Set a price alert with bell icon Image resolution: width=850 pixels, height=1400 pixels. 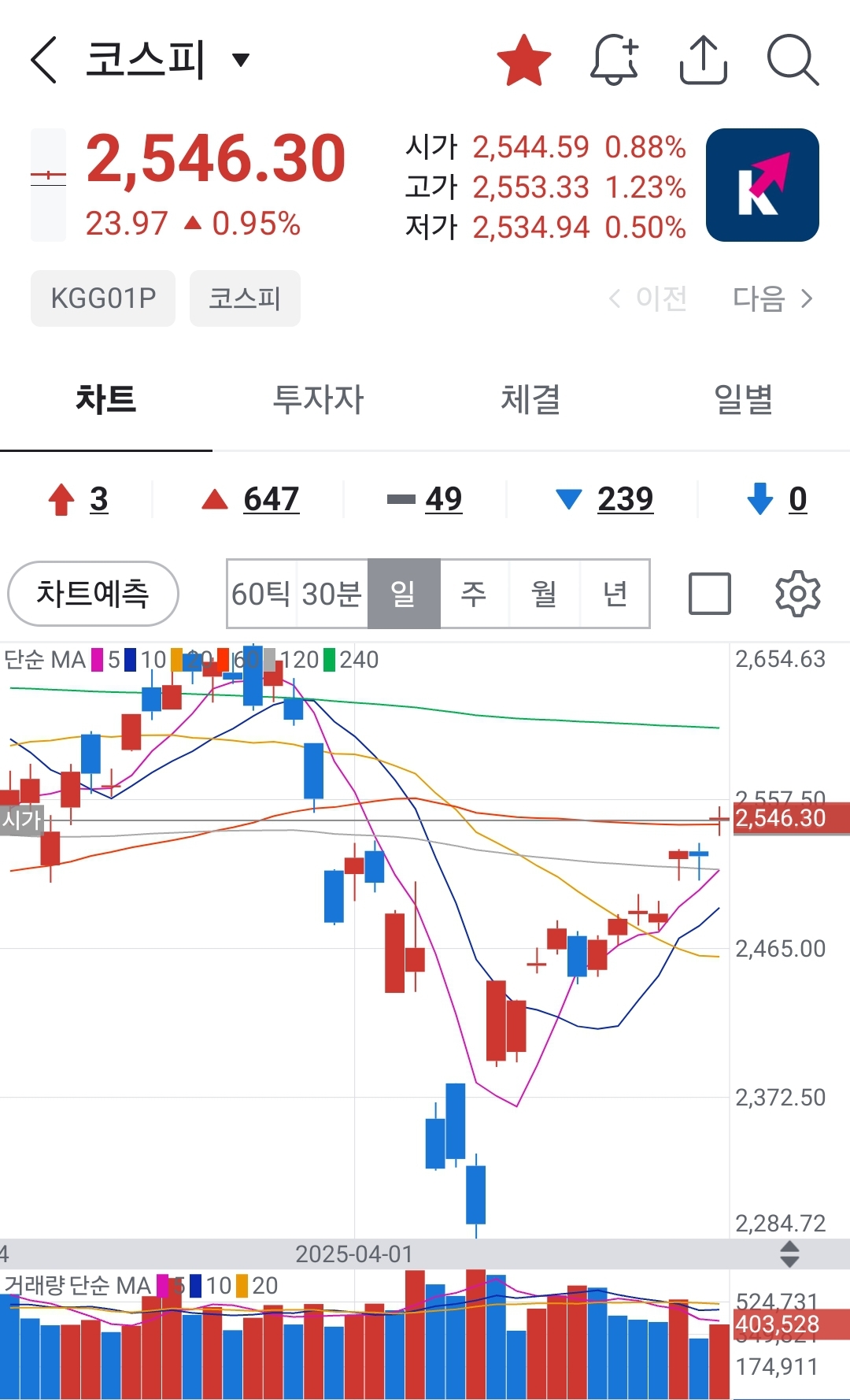coord(614,60)
